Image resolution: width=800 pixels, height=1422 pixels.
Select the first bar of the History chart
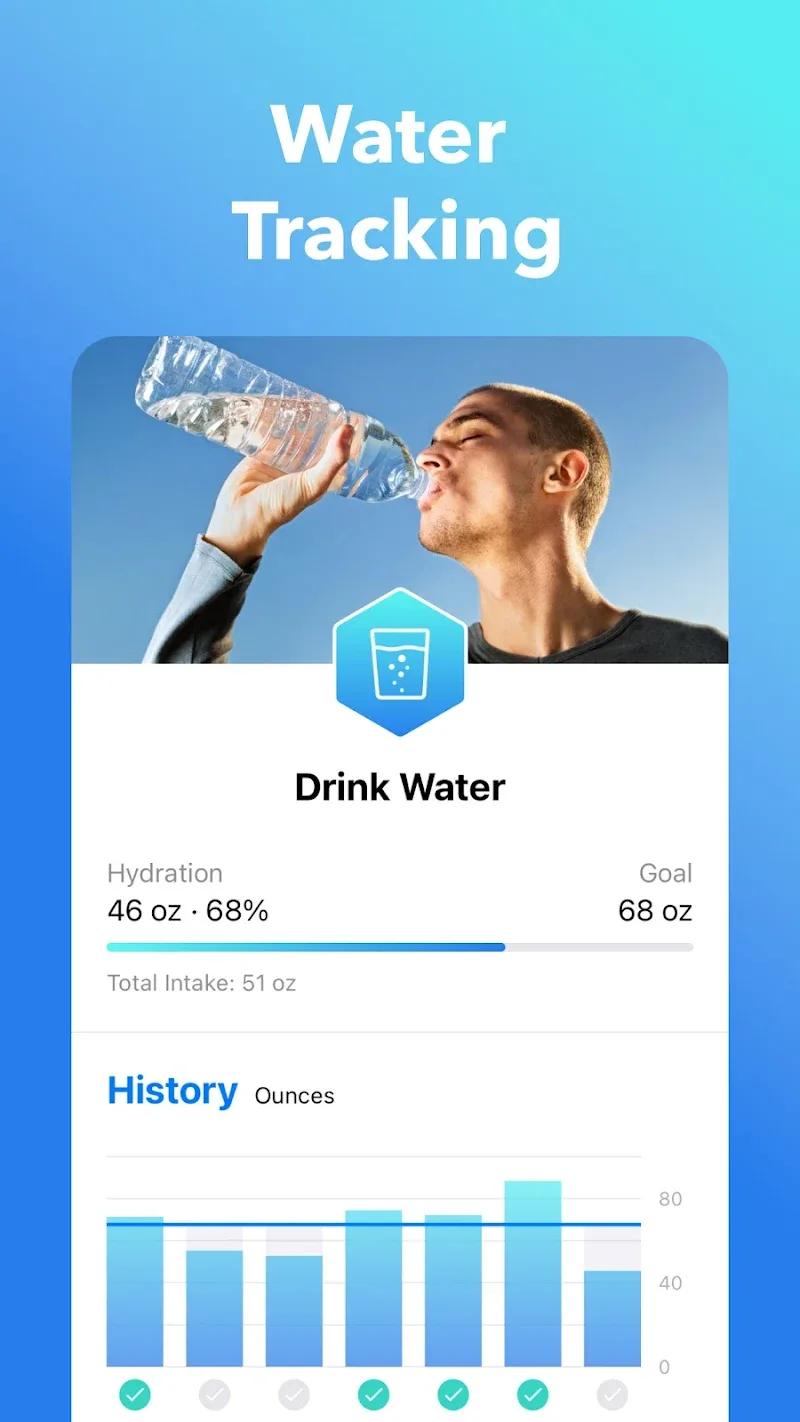(x=137, y=1290)
